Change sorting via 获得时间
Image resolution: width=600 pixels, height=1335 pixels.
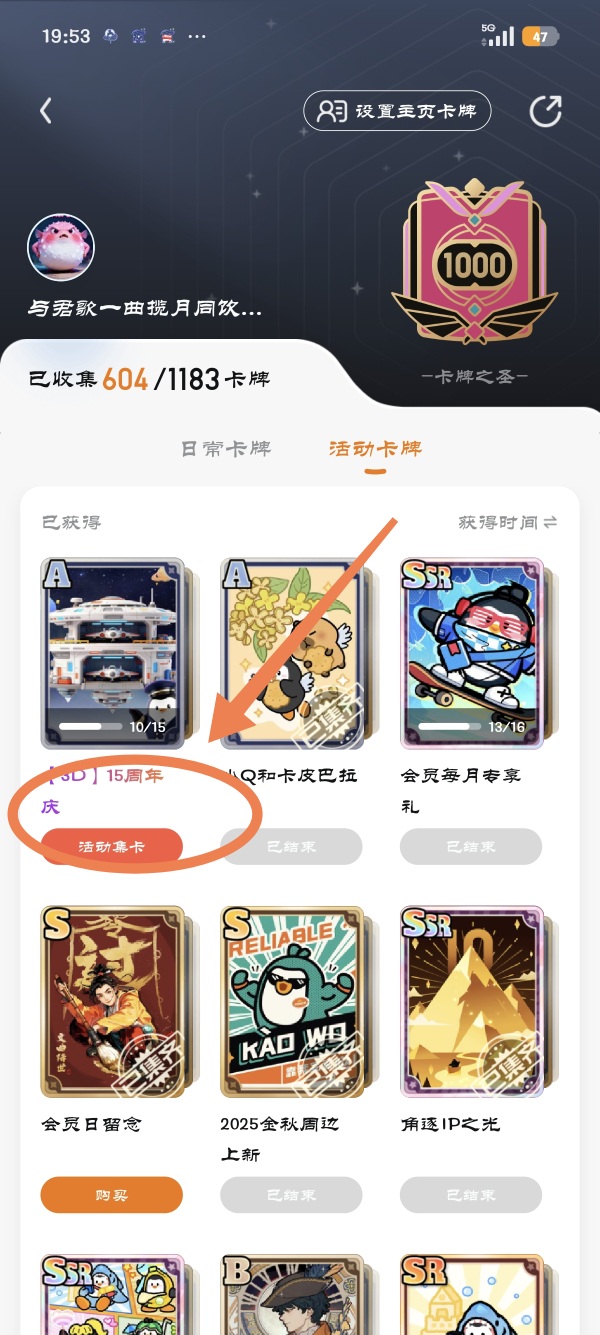[507, 522]
